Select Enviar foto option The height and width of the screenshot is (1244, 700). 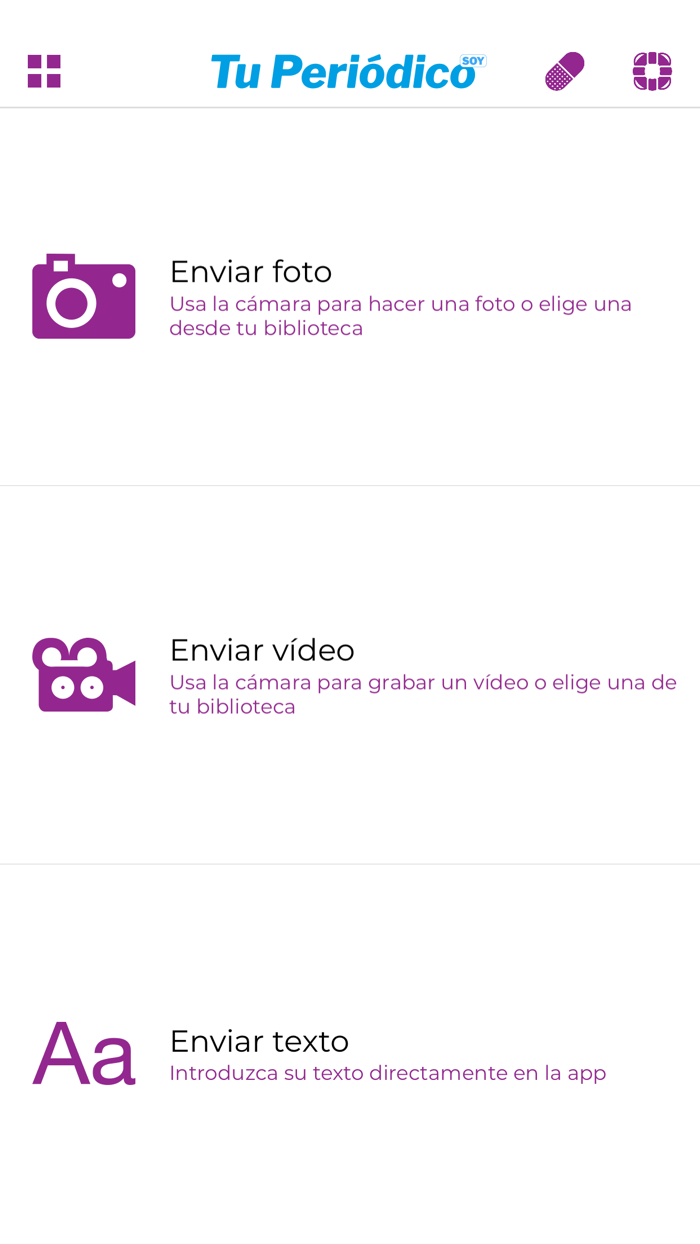[x=350, y=297]
